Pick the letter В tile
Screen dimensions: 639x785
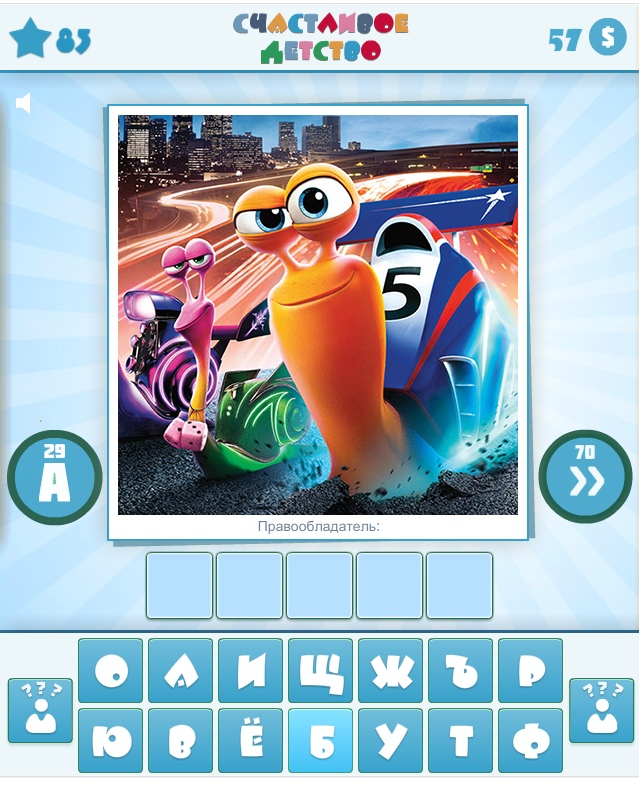click(x=181, y=740)
